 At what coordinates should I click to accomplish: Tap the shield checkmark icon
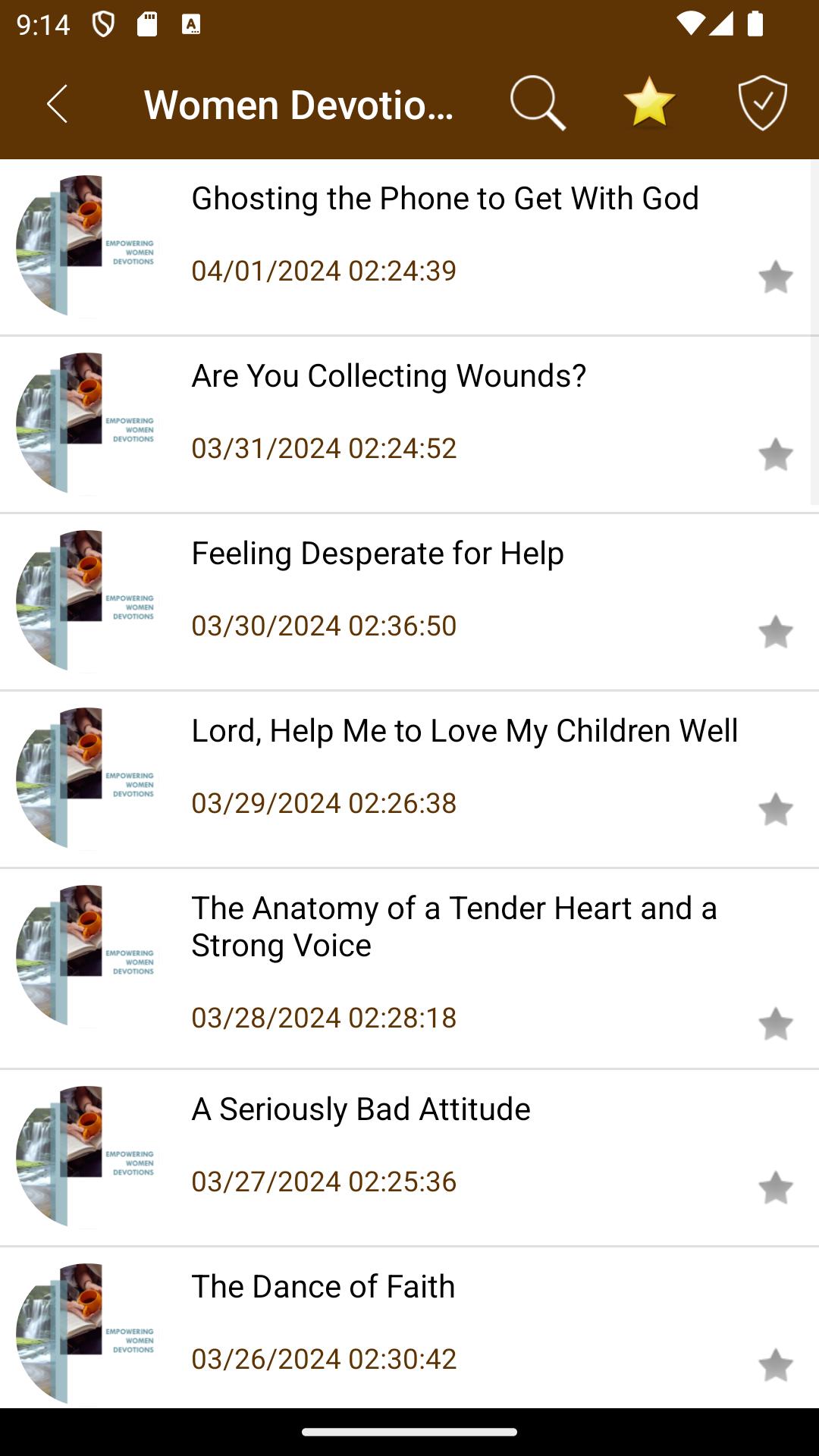pos(762,103)
